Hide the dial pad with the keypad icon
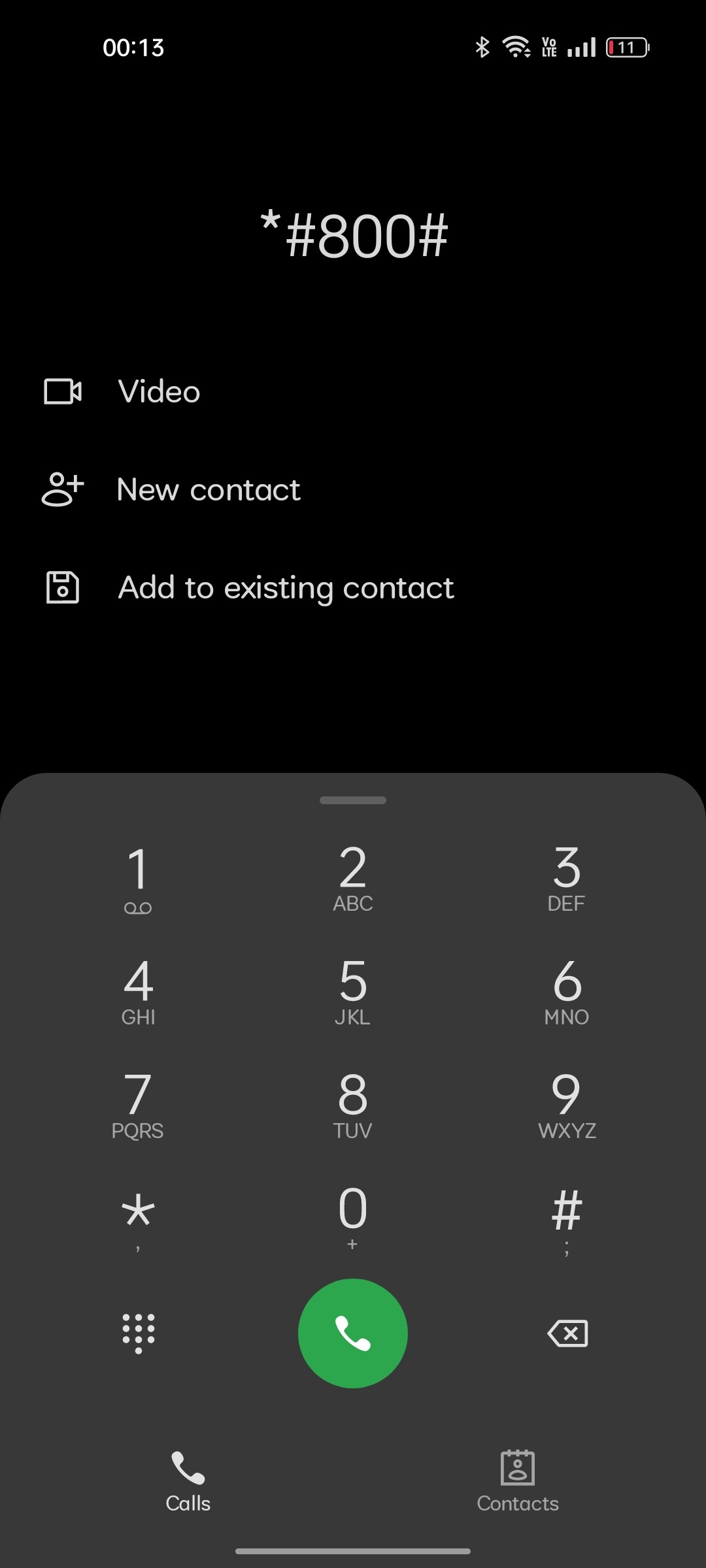The image size is (706, 1568). point(139,1333)
